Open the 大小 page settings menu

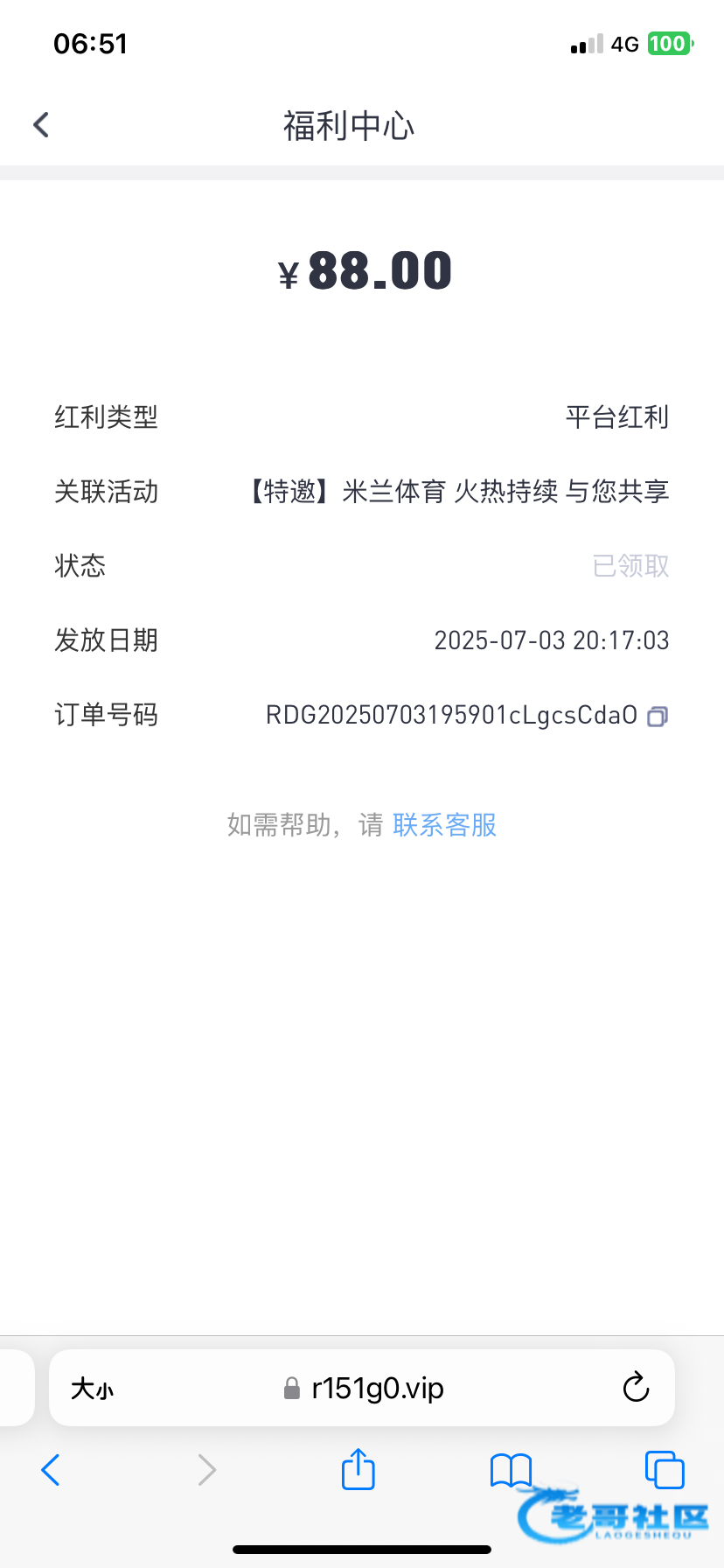pos(92,1389)
